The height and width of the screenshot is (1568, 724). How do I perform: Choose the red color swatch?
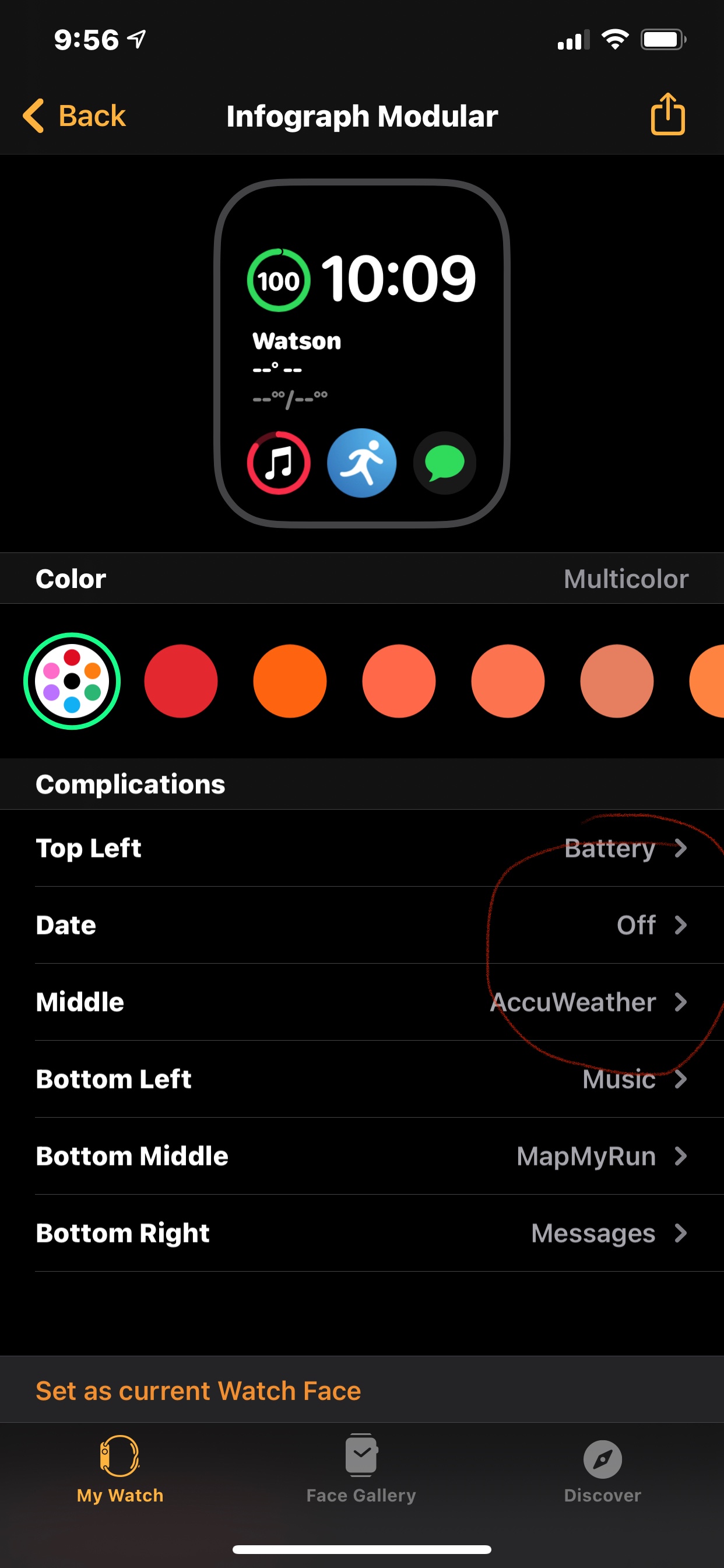[x=181, y=681]
